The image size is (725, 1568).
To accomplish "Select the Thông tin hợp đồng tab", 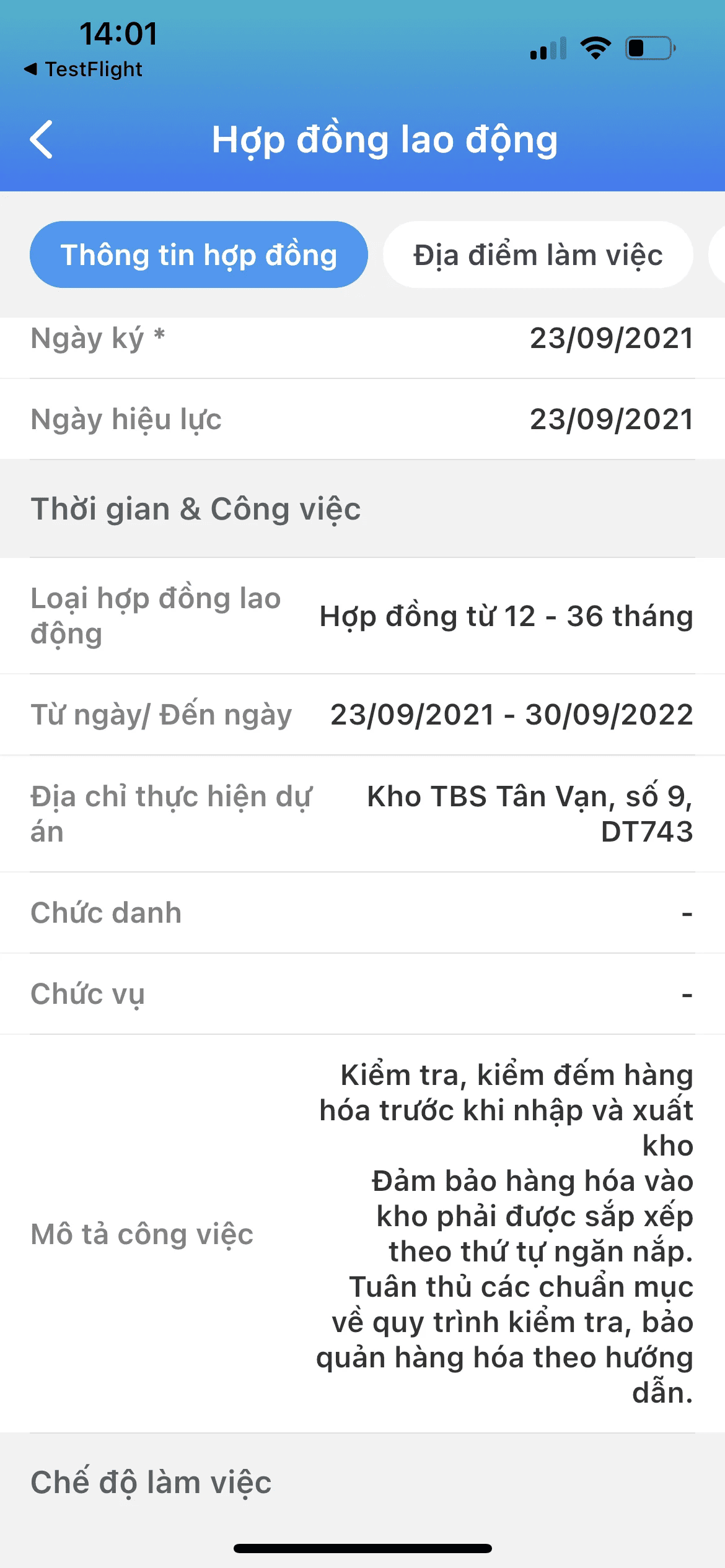I will pyautogui.click(x=198, y=255).
